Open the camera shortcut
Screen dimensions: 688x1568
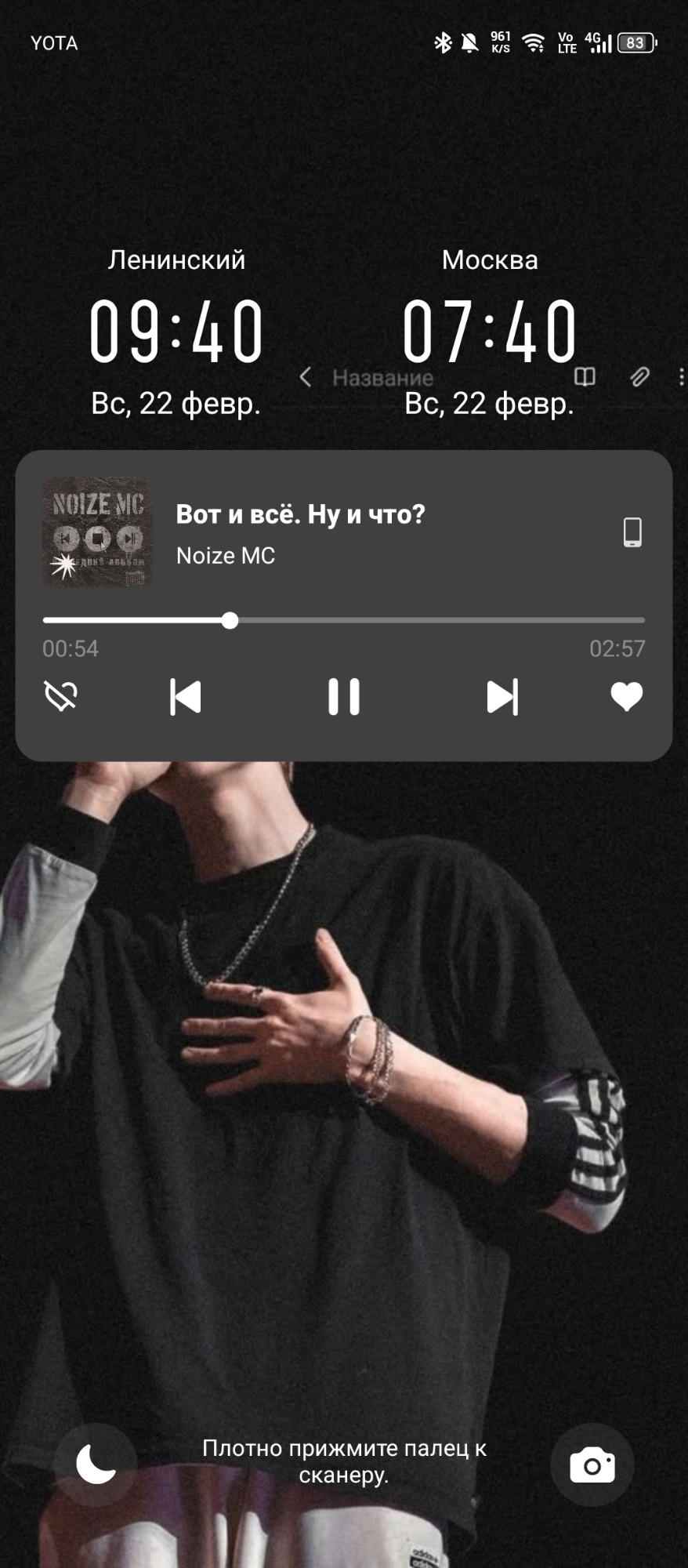(592, 1465)
